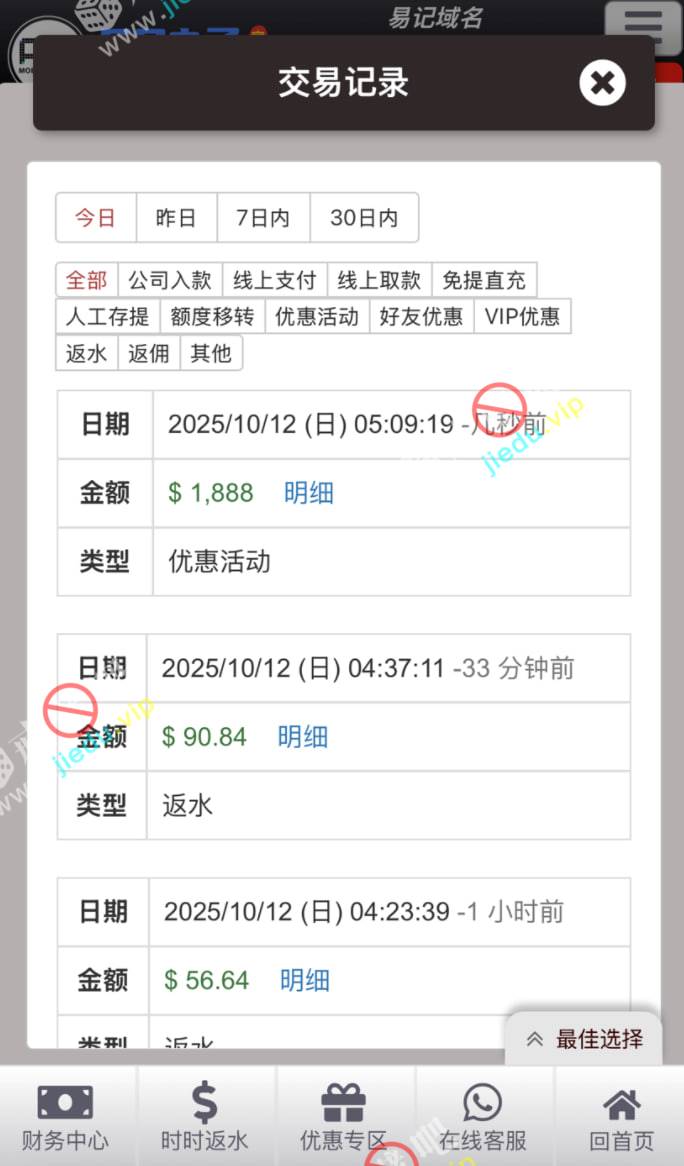Filter by 线上支付
684x1166 pixels.
coord(274,280)
